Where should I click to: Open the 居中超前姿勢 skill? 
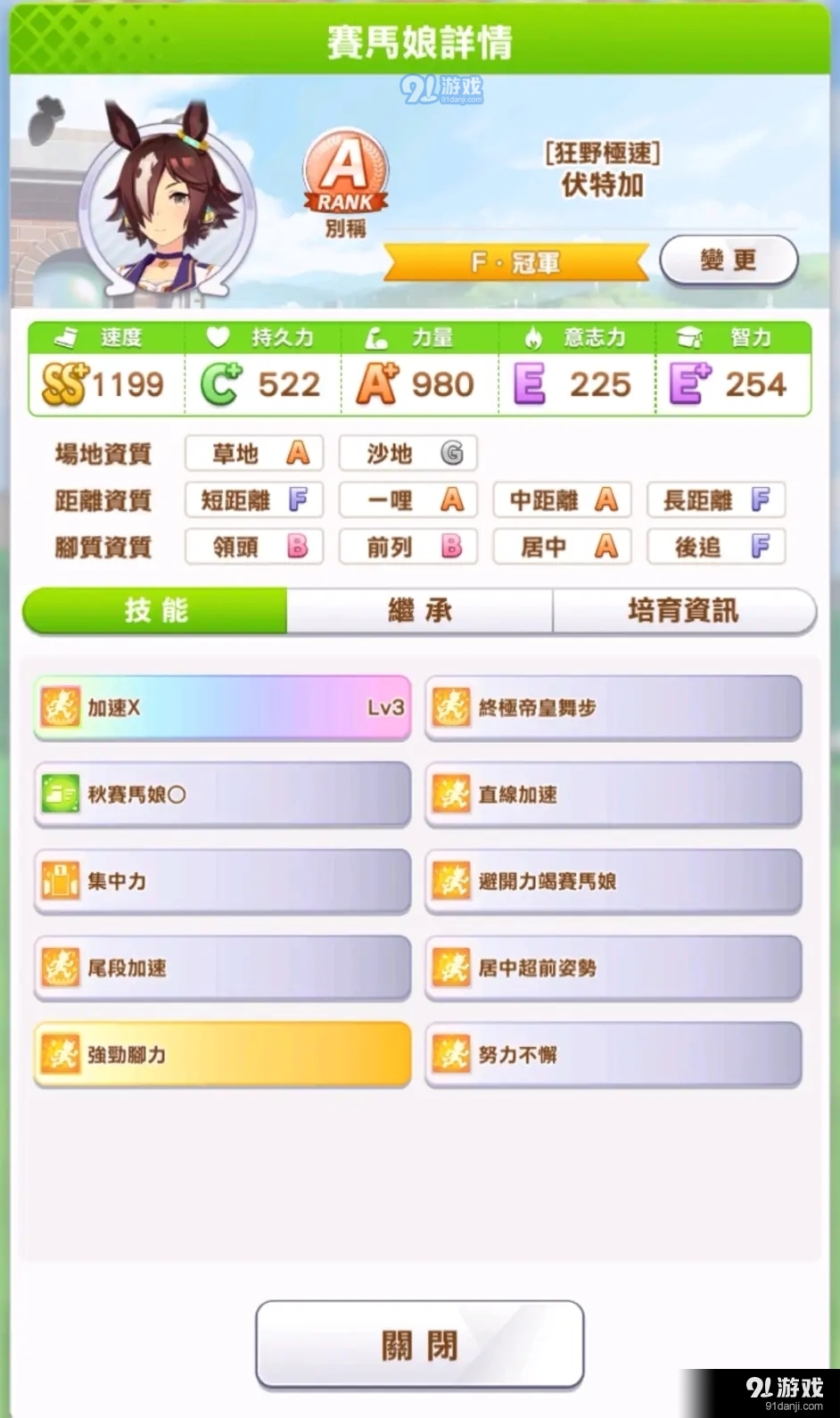[614, 968]
